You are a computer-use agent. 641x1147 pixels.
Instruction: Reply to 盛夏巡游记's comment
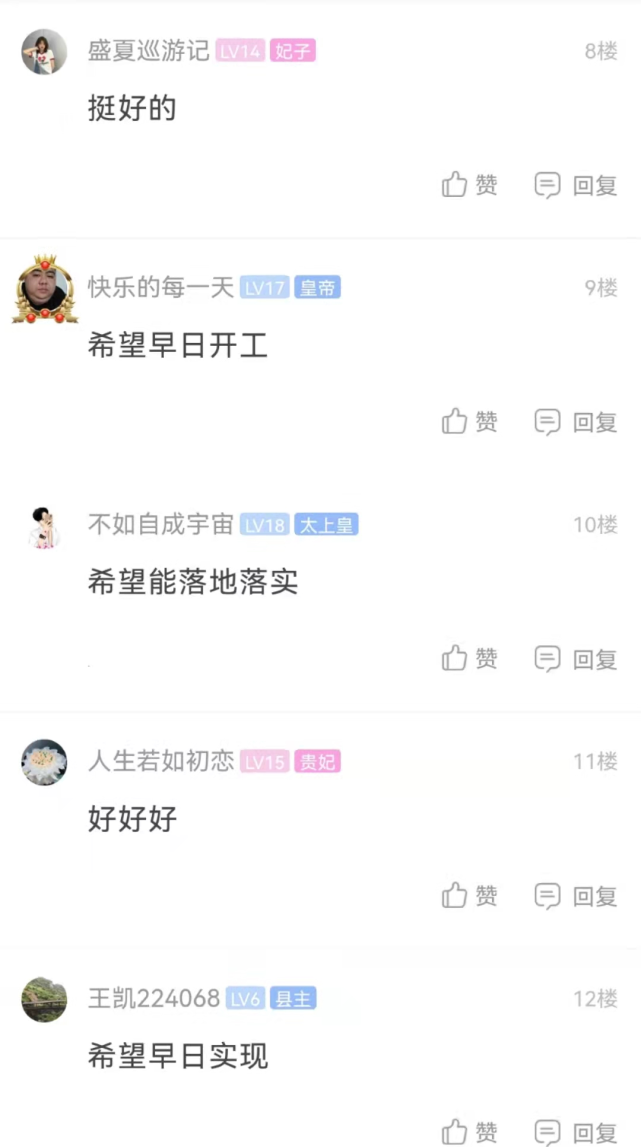[x=576, y=185]
